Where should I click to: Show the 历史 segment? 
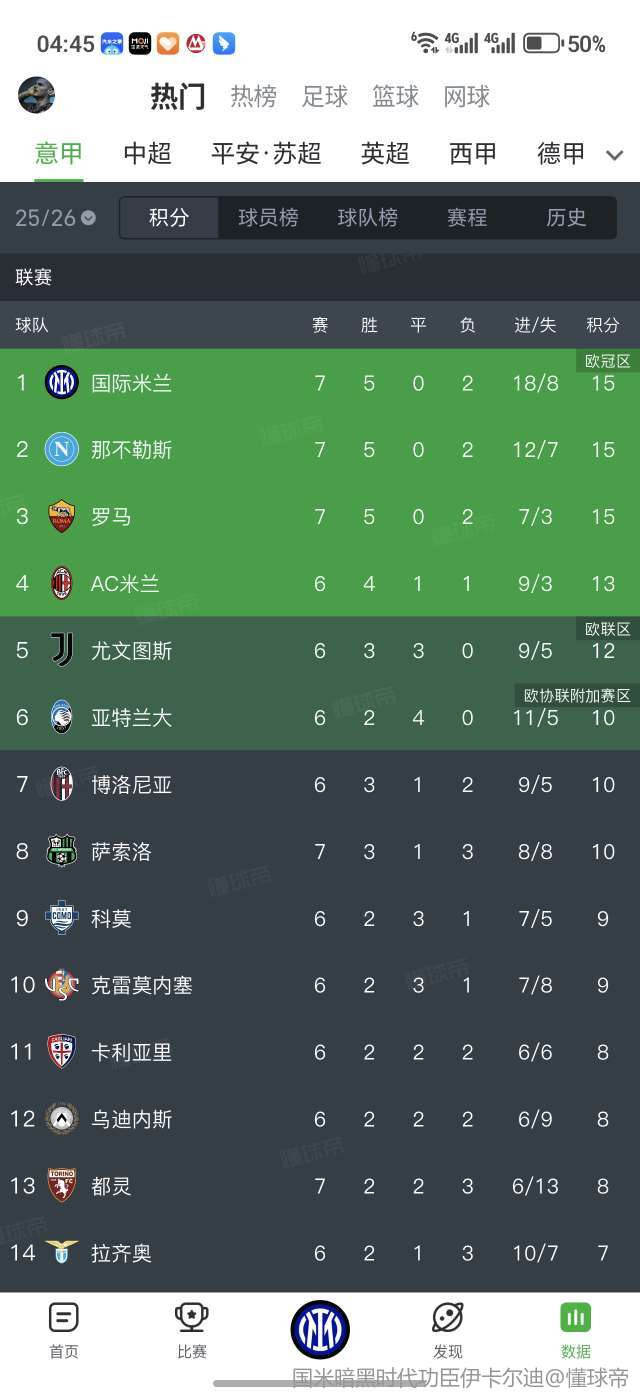tap(566, 218)
